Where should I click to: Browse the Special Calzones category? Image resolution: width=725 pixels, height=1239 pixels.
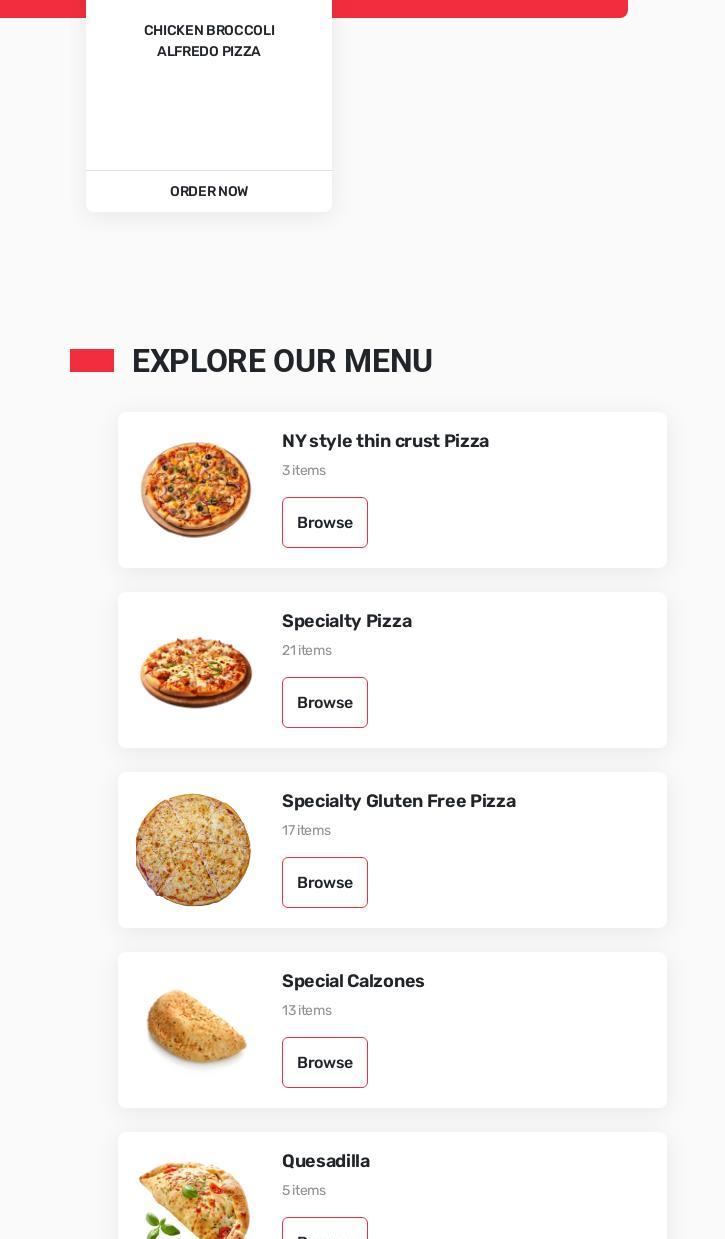tap(324, 1062)
